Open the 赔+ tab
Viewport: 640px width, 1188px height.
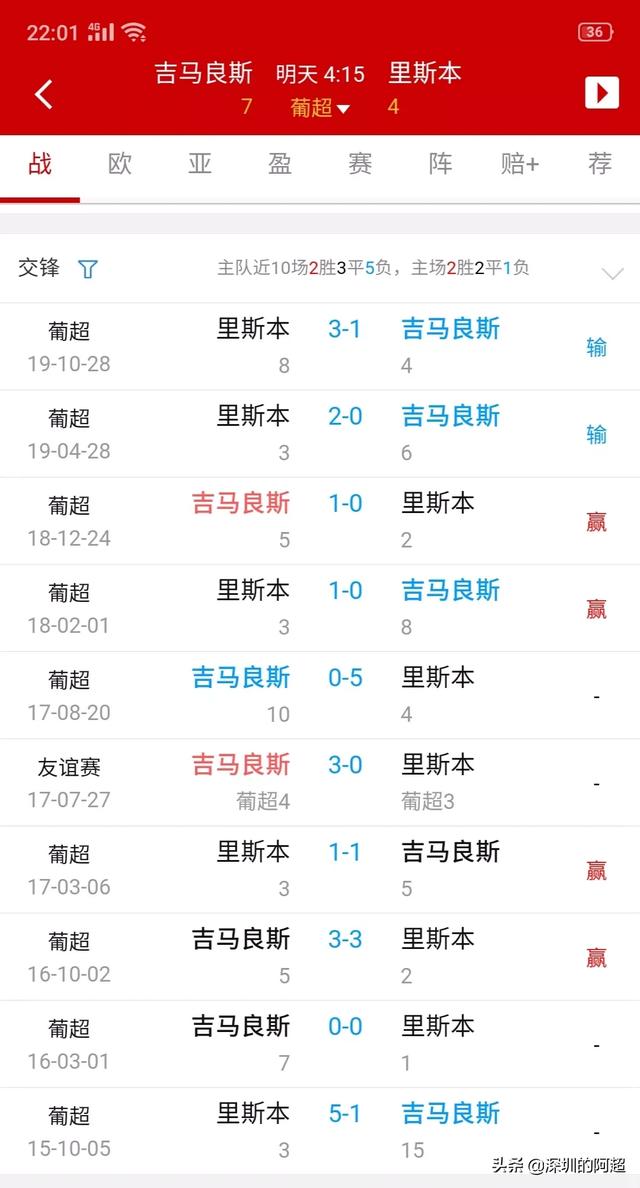[520, 164]
